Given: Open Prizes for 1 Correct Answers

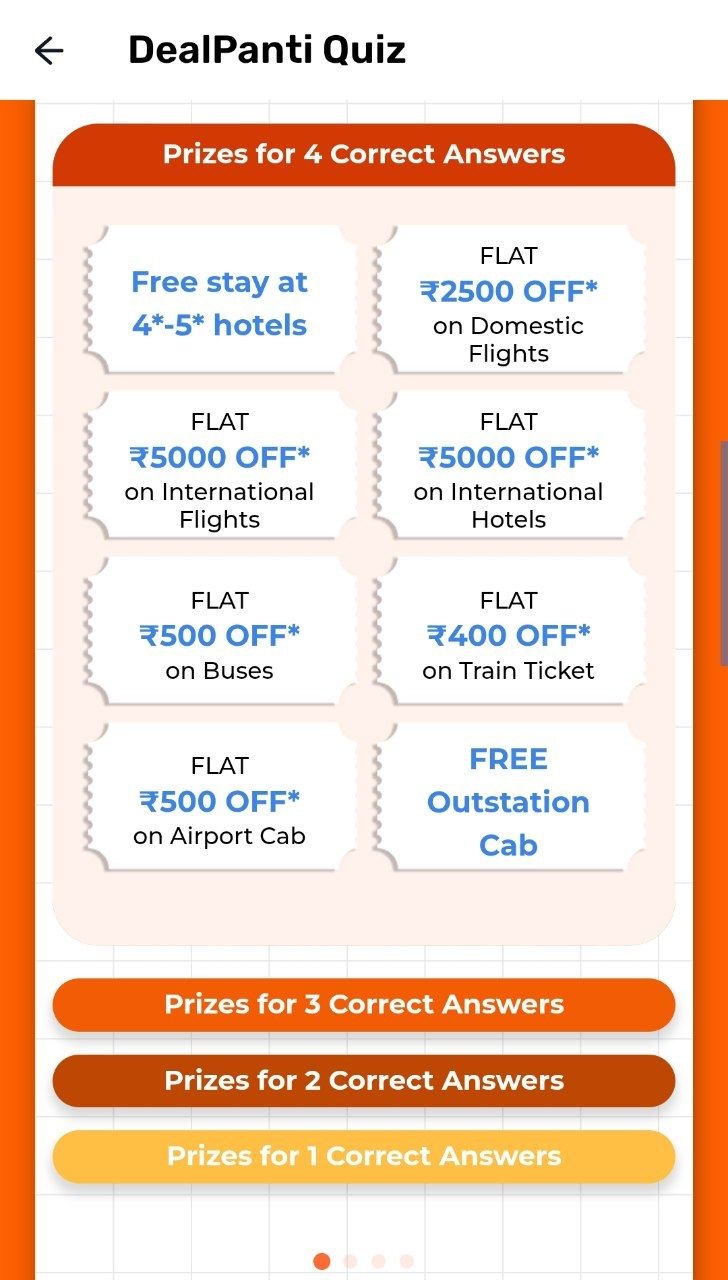Looking at the screenshot, I should pyautogui.click(x=364, y=1156).
